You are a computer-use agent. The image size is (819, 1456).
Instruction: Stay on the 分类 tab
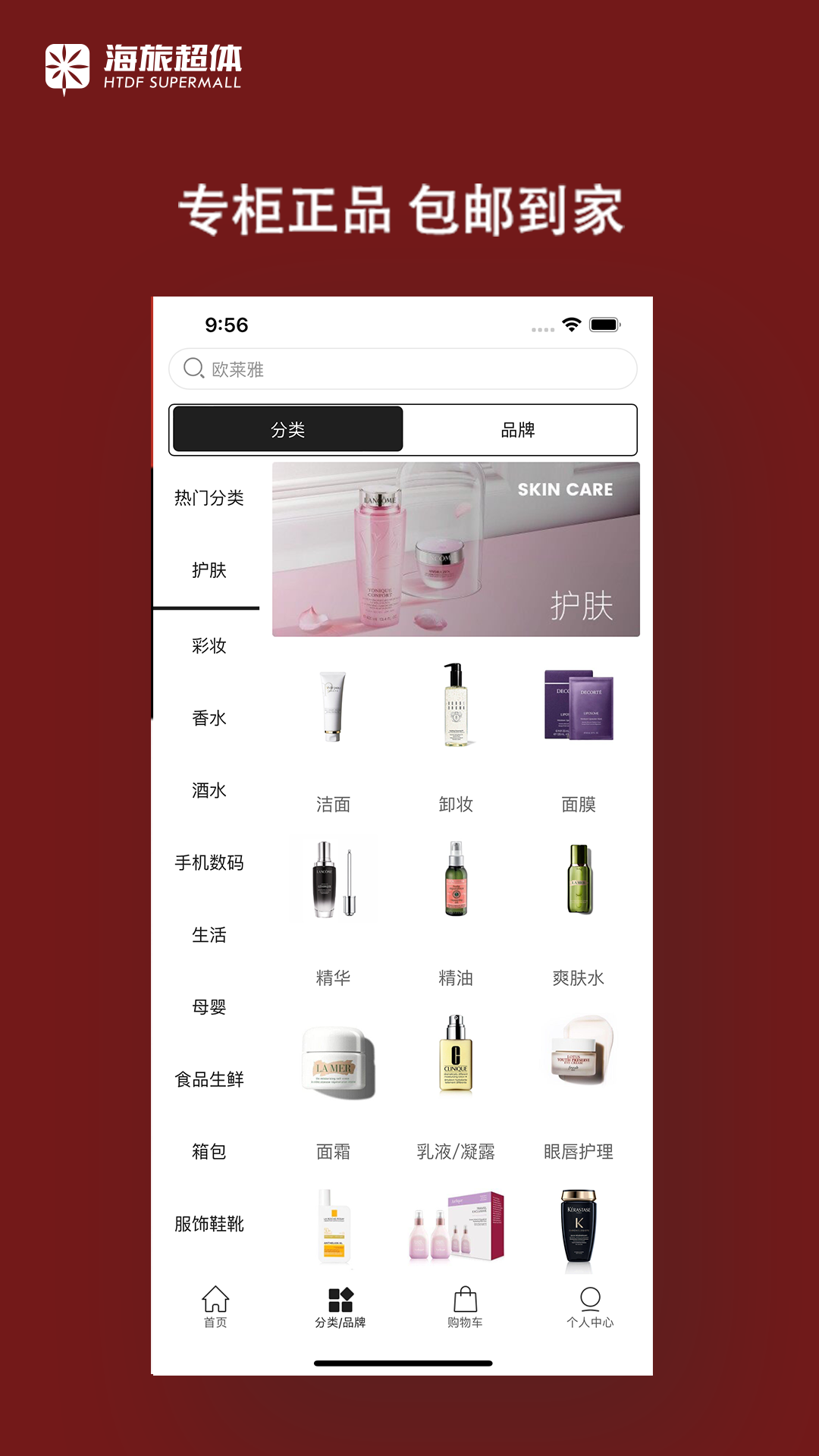point(290,429)
